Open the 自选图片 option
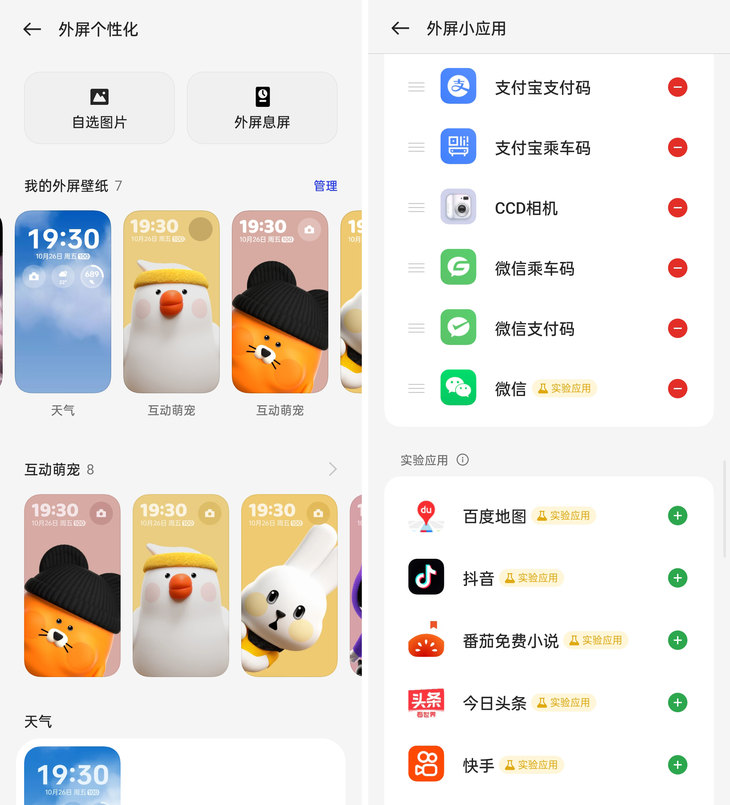Image resolution: width=730 pixels, height=805 pixels. click(x=99, y=107)
